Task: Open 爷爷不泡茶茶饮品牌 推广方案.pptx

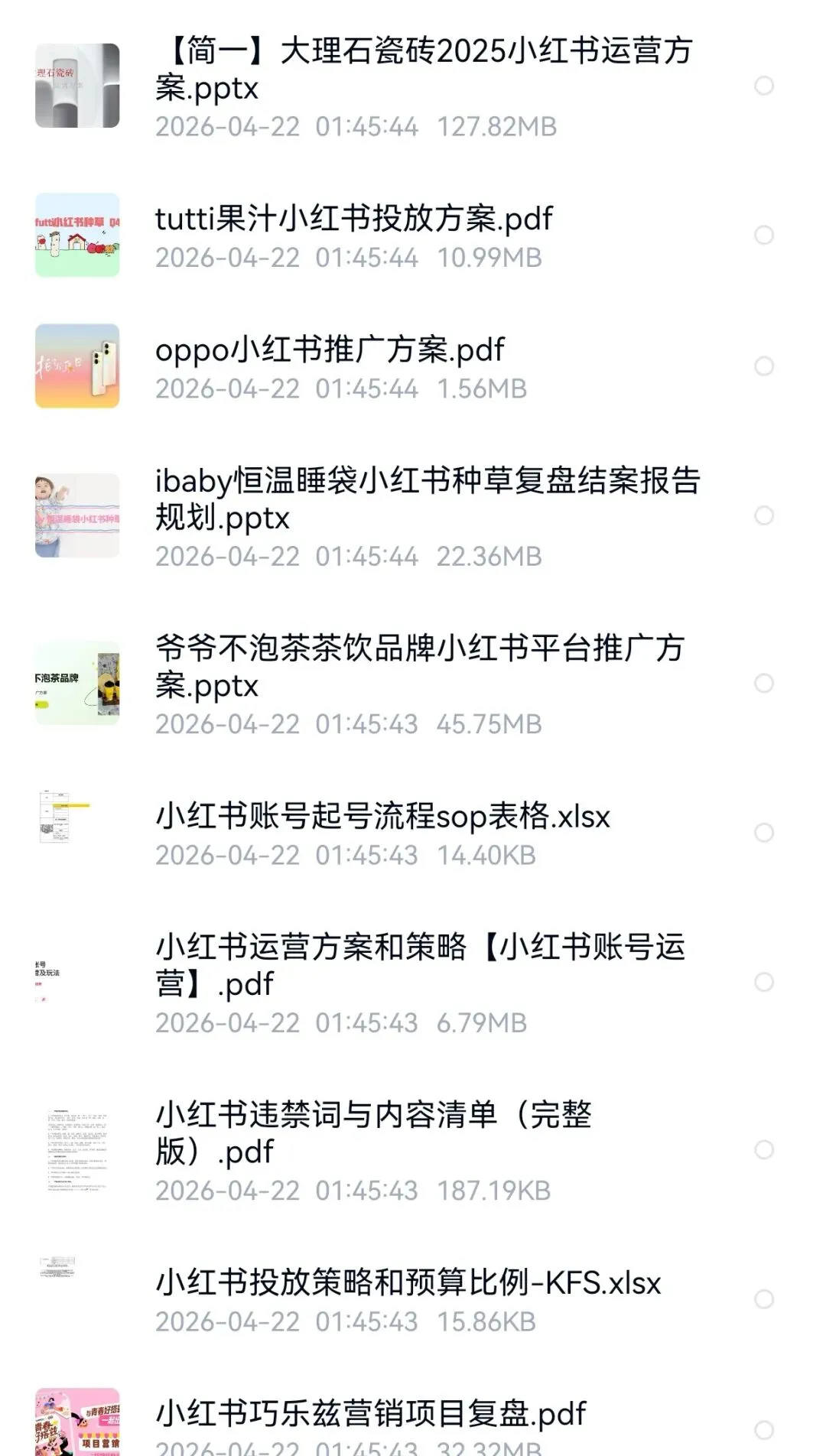Action: tap(413, 683)
